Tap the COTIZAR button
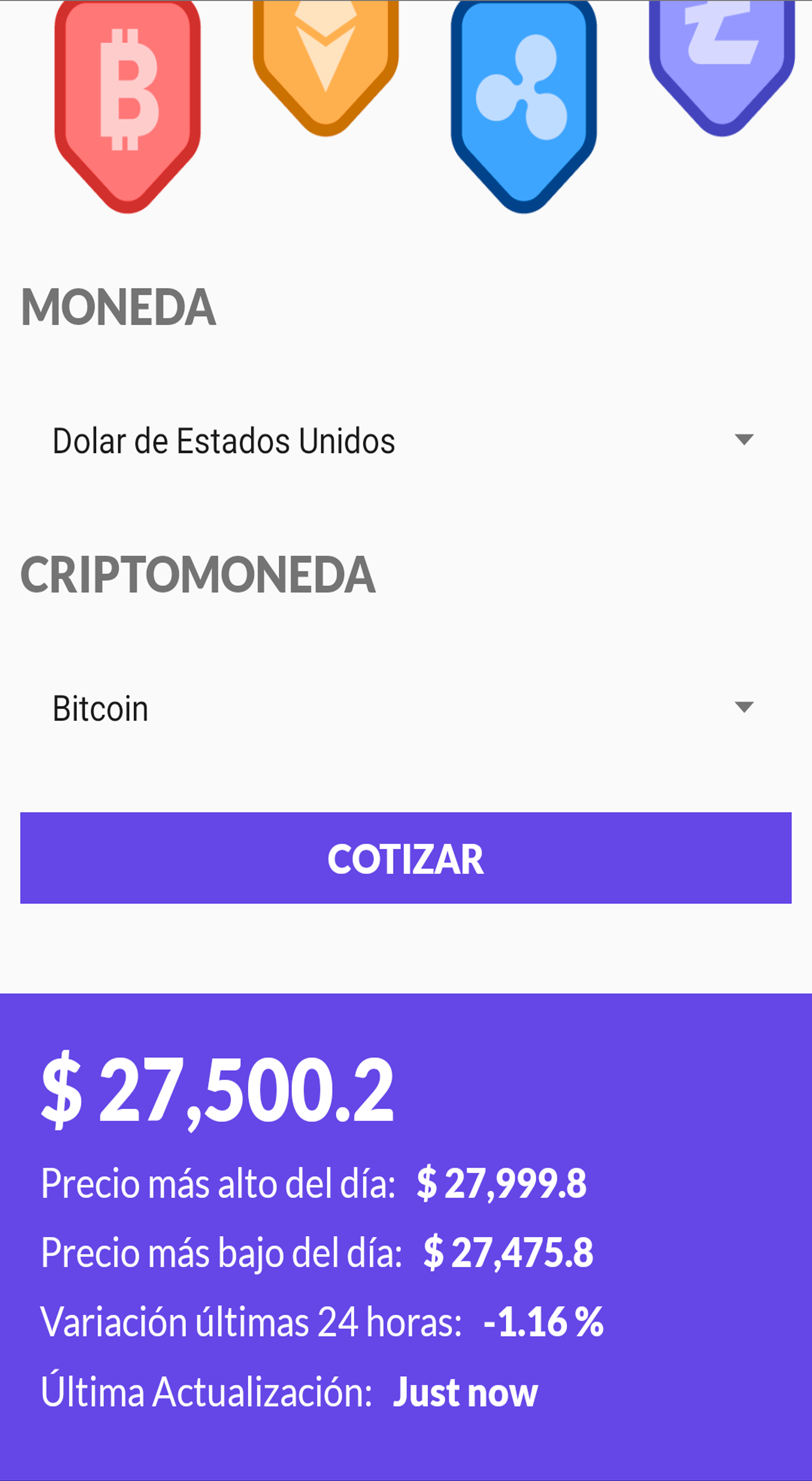Viewport: 812px width, 1481px height. [x=406, y=858]
